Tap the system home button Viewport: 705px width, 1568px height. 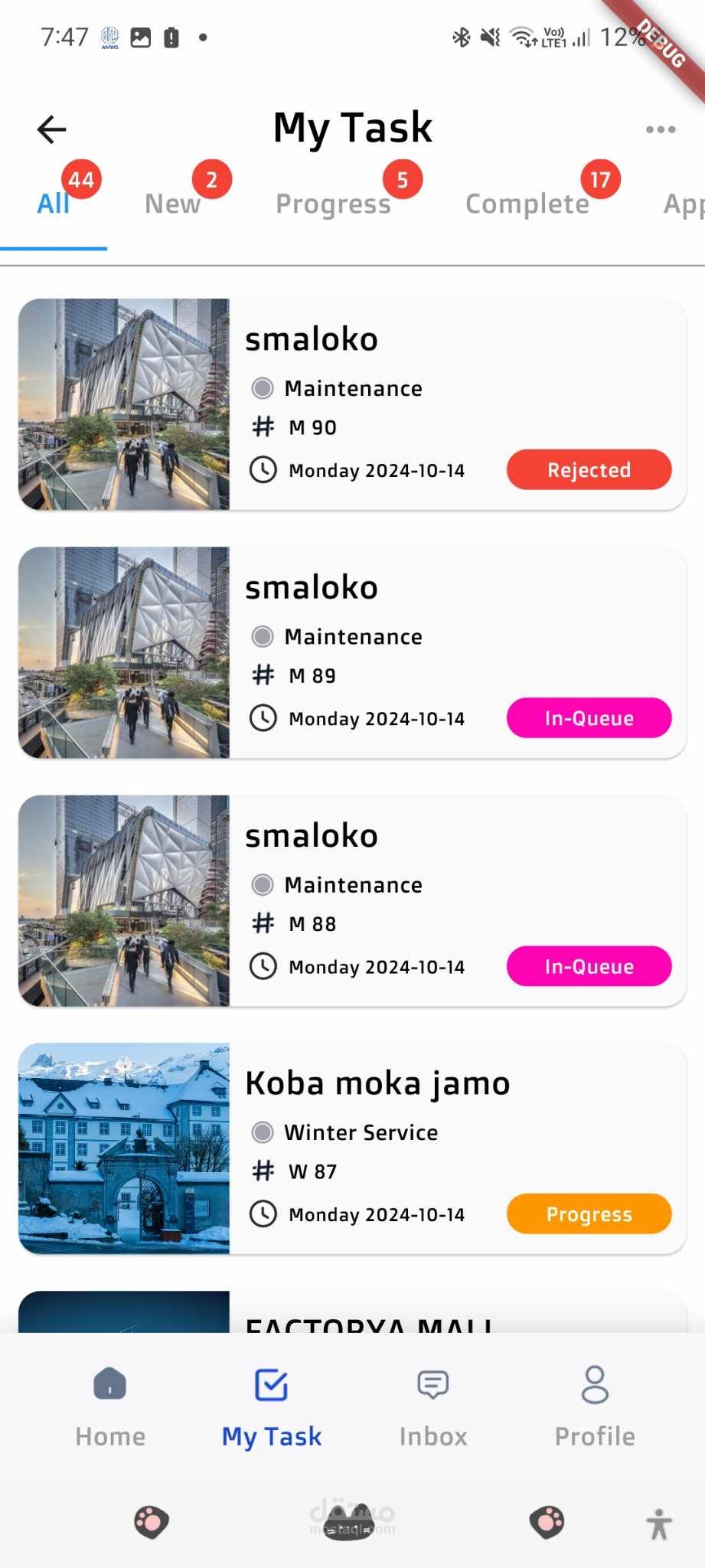pos(349,1522)
